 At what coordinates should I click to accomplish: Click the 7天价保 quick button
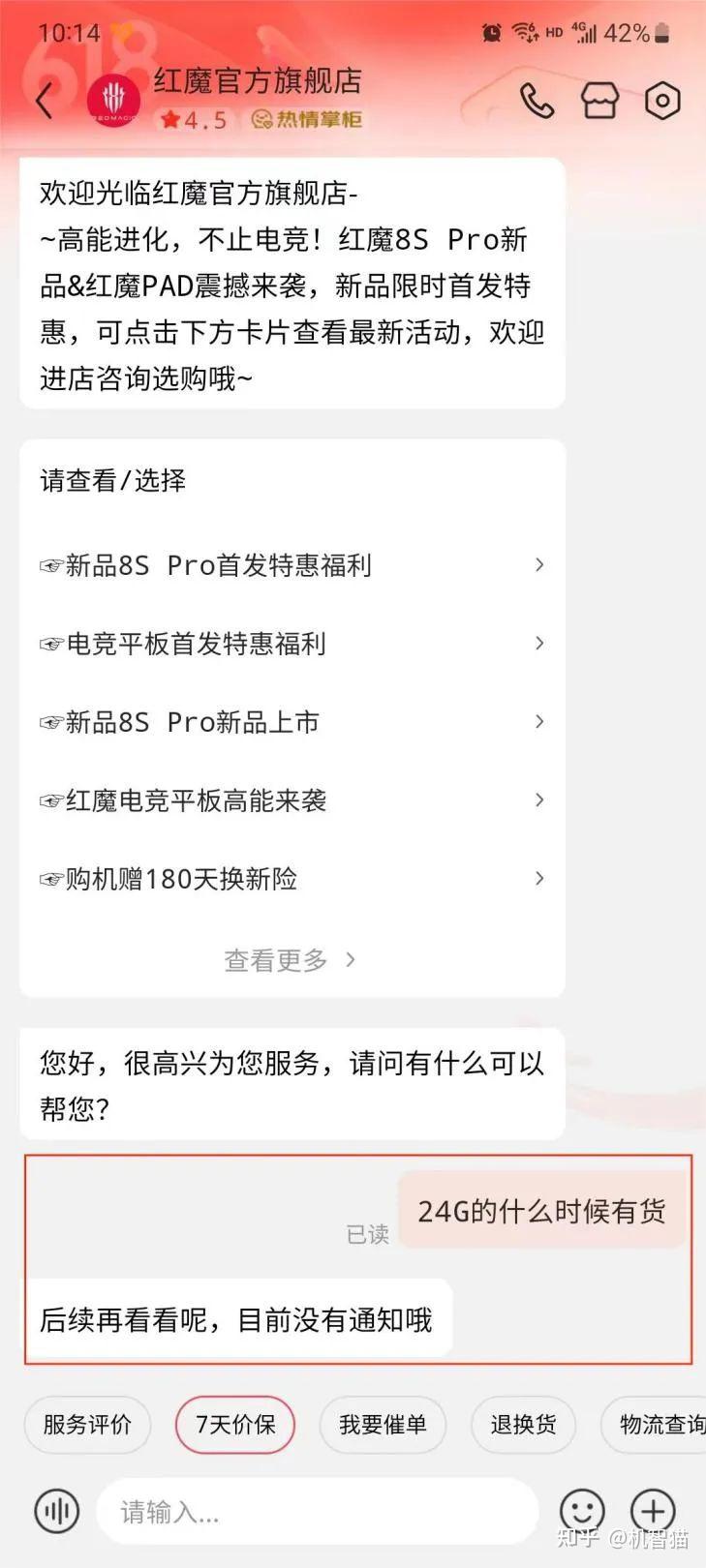coord(235,1424)
